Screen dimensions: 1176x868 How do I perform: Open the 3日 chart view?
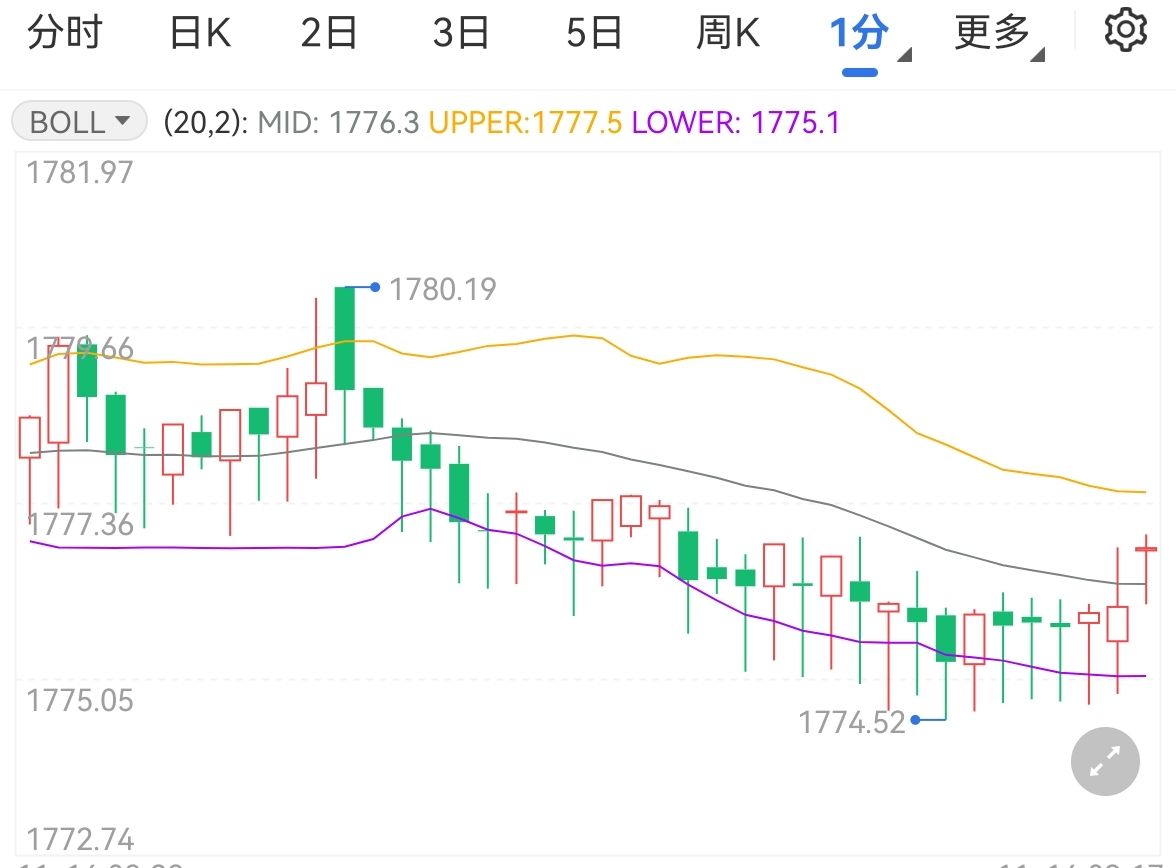pyautogui.click(x=461, y=33)
